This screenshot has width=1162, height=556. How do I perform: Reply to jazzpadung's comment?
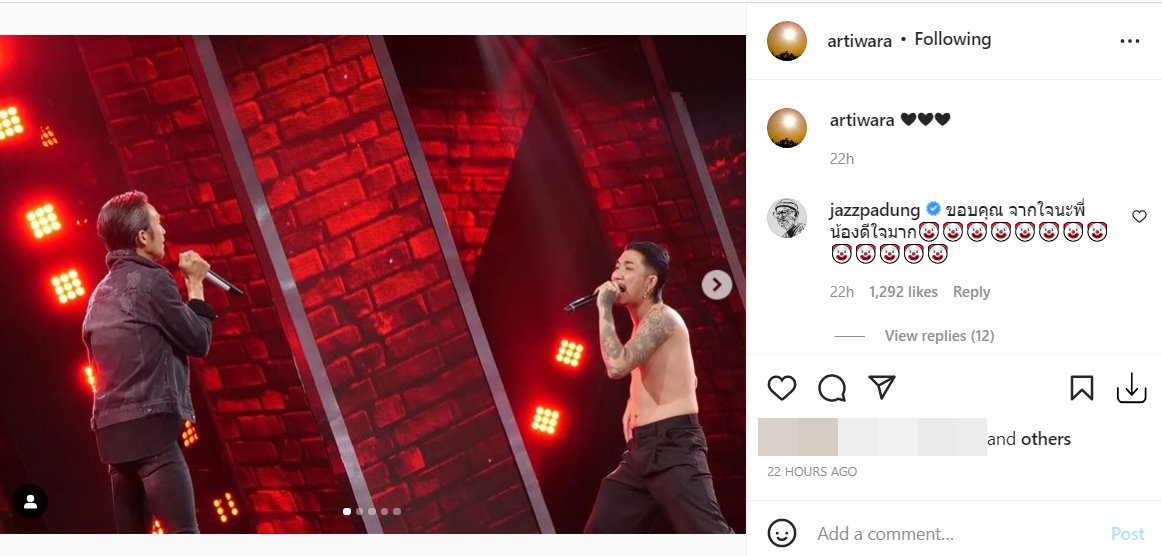click(971, 292)
